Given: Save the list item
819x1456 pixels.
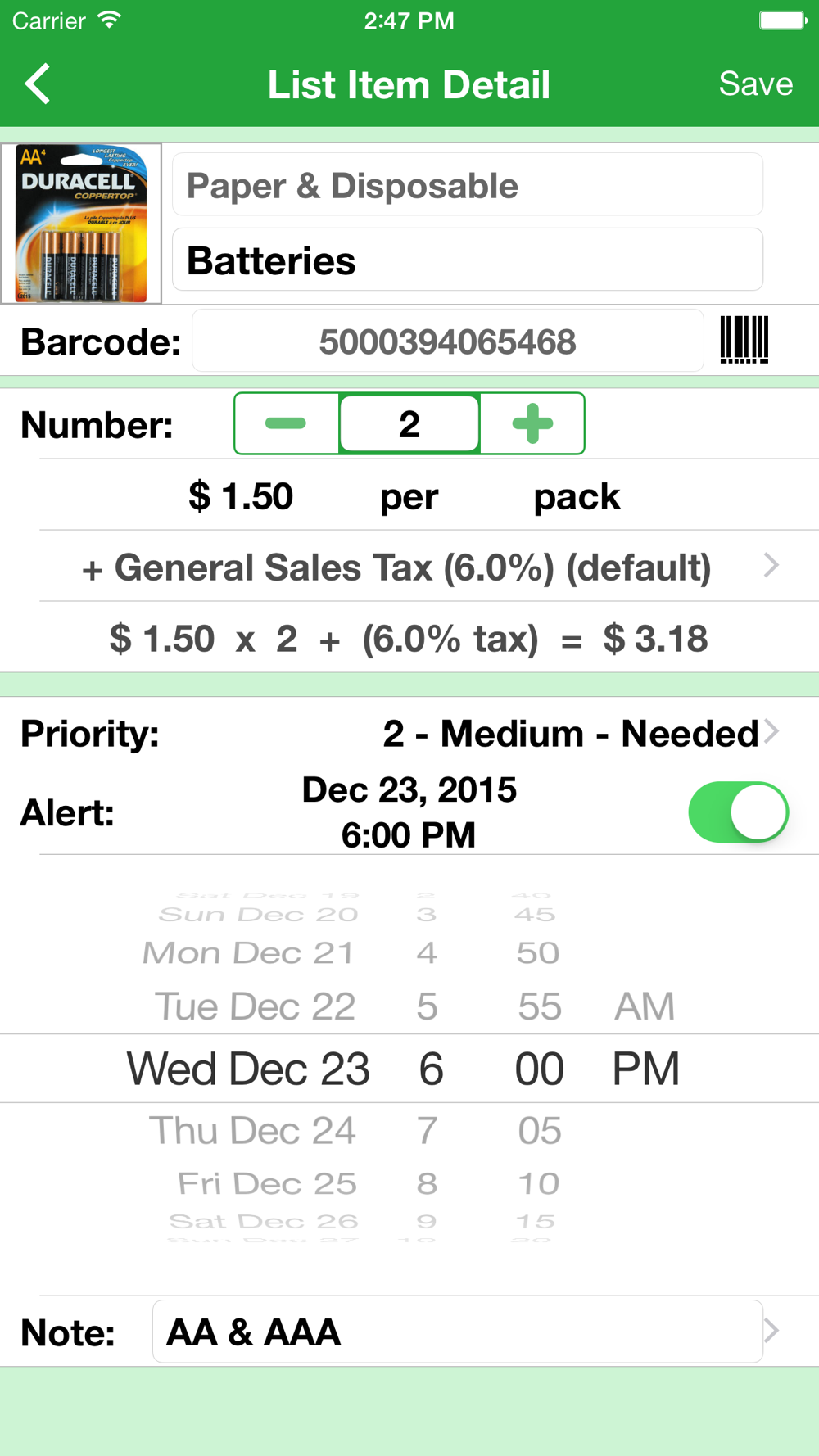Looking at the screenshot, I should (755, 84).
